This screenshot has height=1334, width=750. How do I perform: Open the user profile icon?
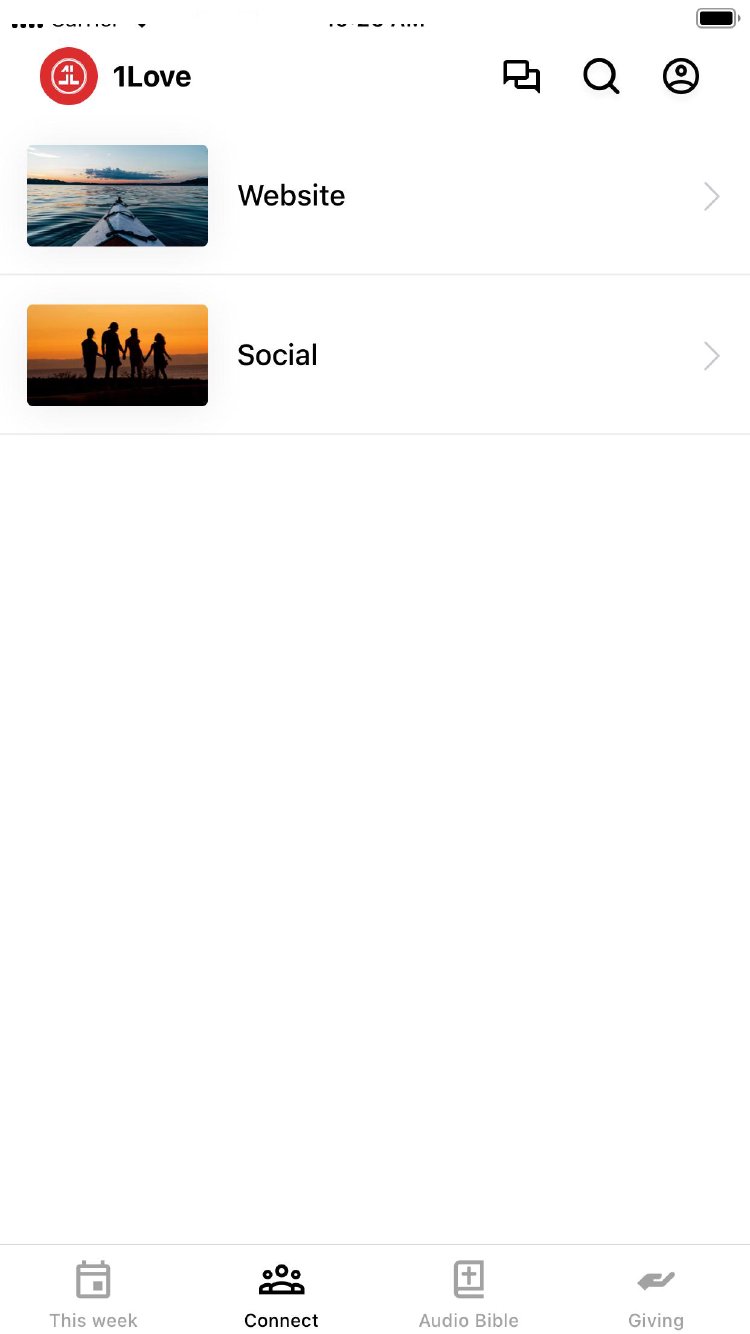(681, 77)
